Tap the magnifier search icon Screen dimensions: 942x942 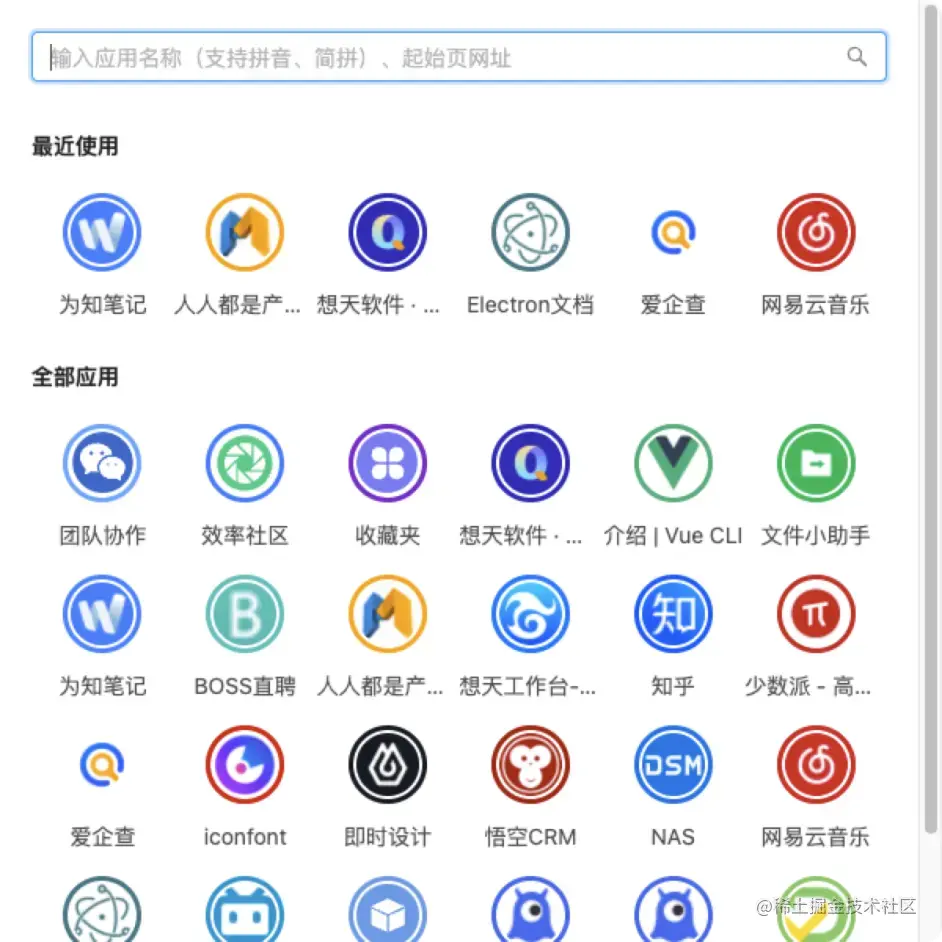pyautogui.click(x=857, y=57)
